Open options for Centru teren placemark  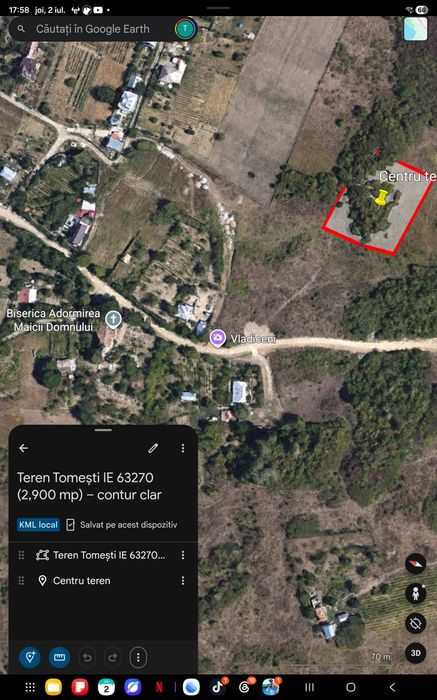click(183, 581)
